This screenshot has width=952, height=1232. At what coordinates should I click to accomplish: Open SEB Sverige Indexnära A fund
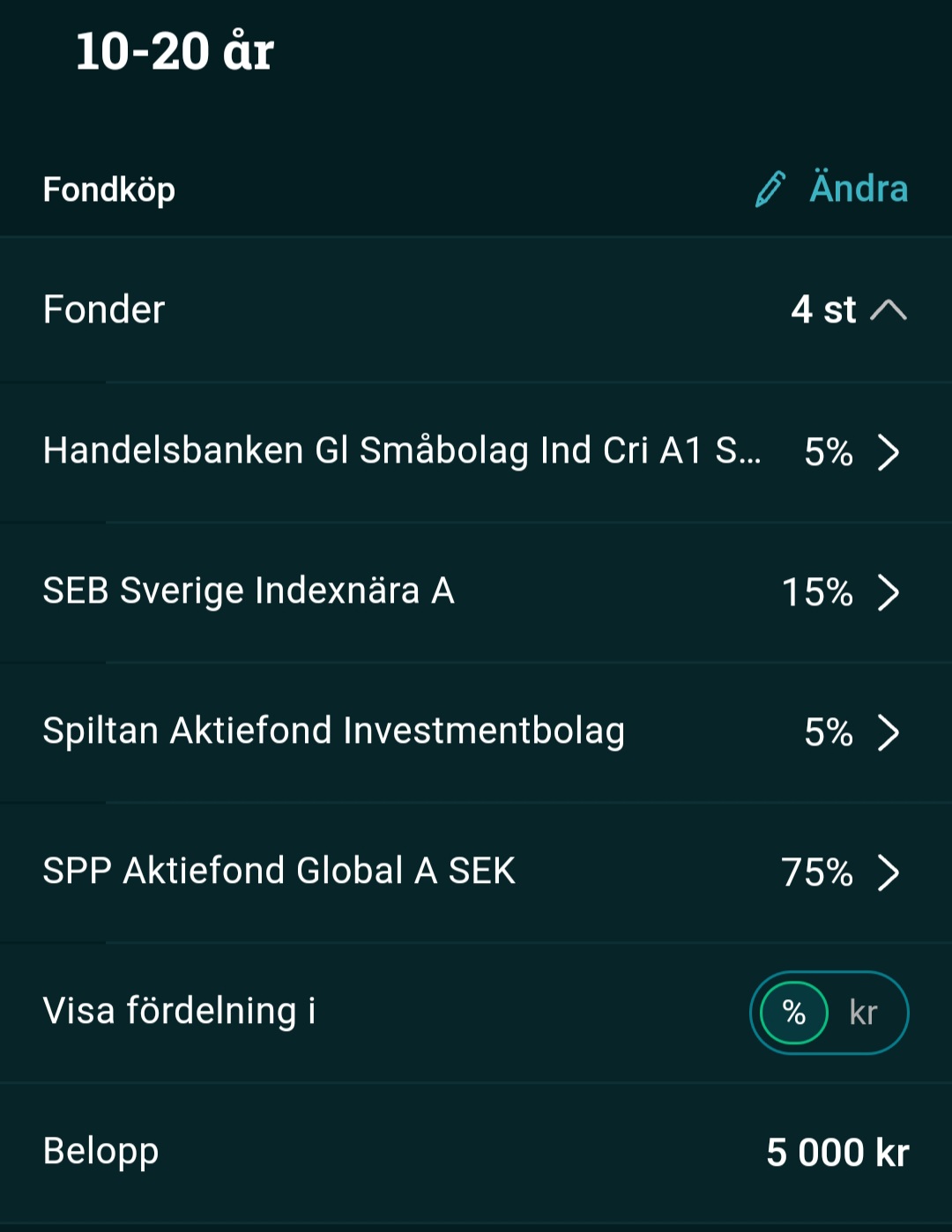(x=476, y=591)
